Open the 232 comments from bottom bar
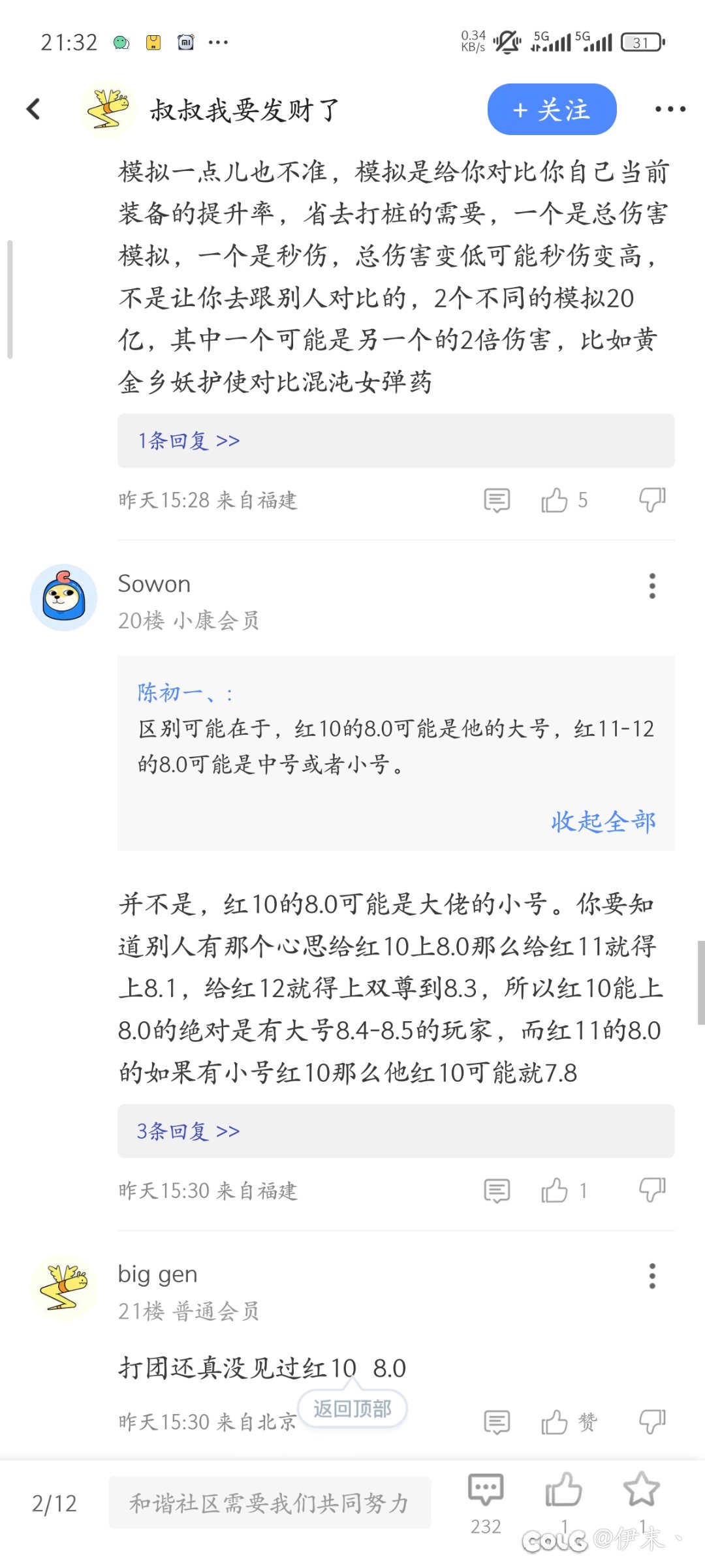The image size is (705, 1568). [x=486, y=1491]
